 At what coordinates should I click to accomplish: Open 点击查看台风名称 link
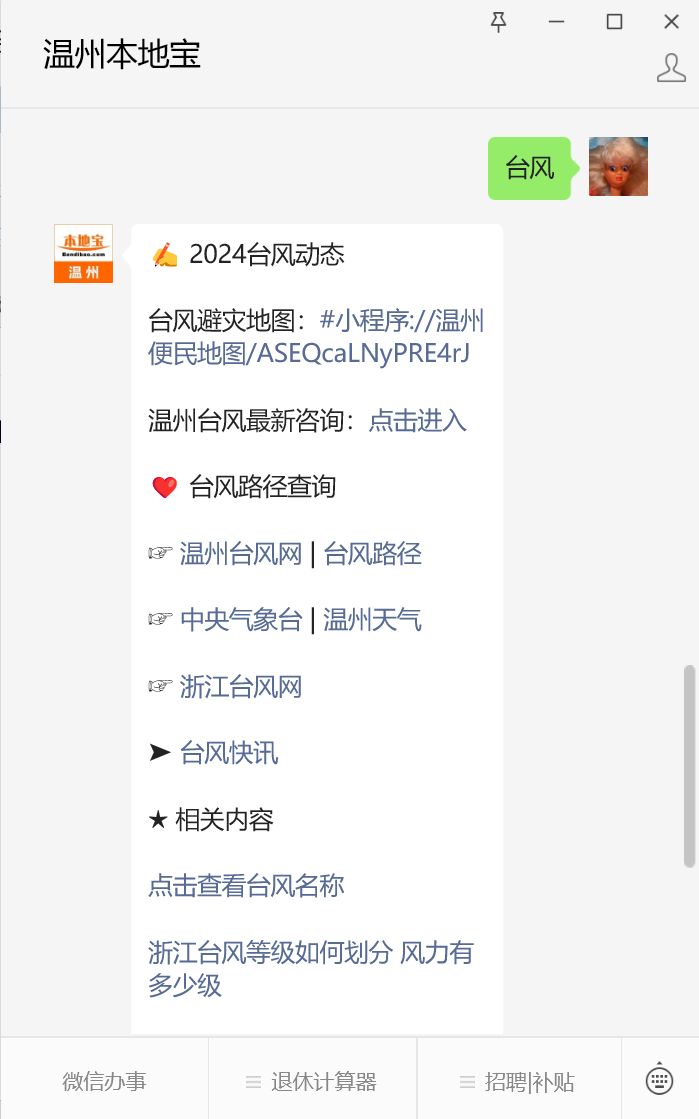pos(246,886)
